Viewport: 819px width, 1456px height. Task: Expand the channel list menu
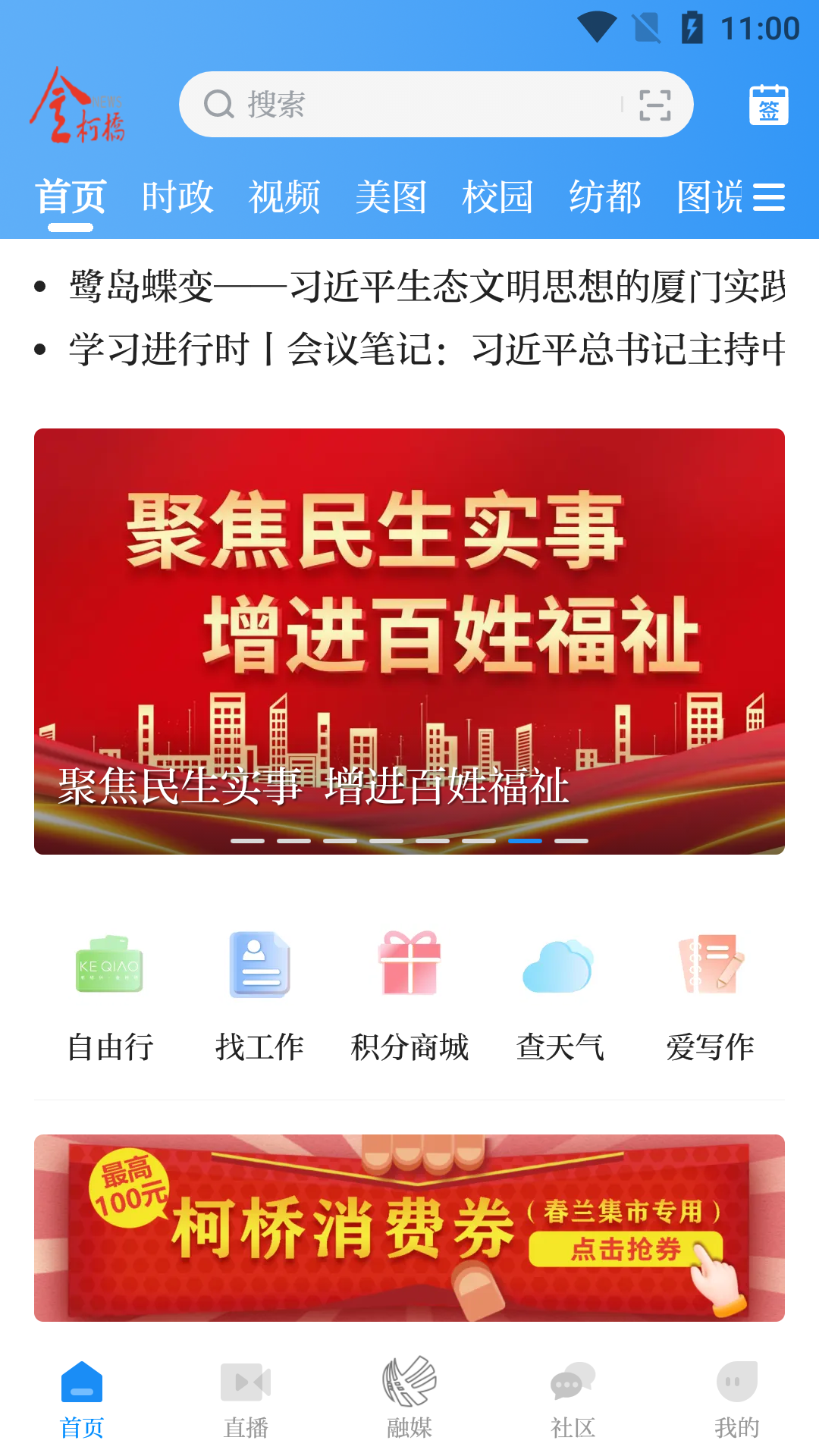pos(768,197)
